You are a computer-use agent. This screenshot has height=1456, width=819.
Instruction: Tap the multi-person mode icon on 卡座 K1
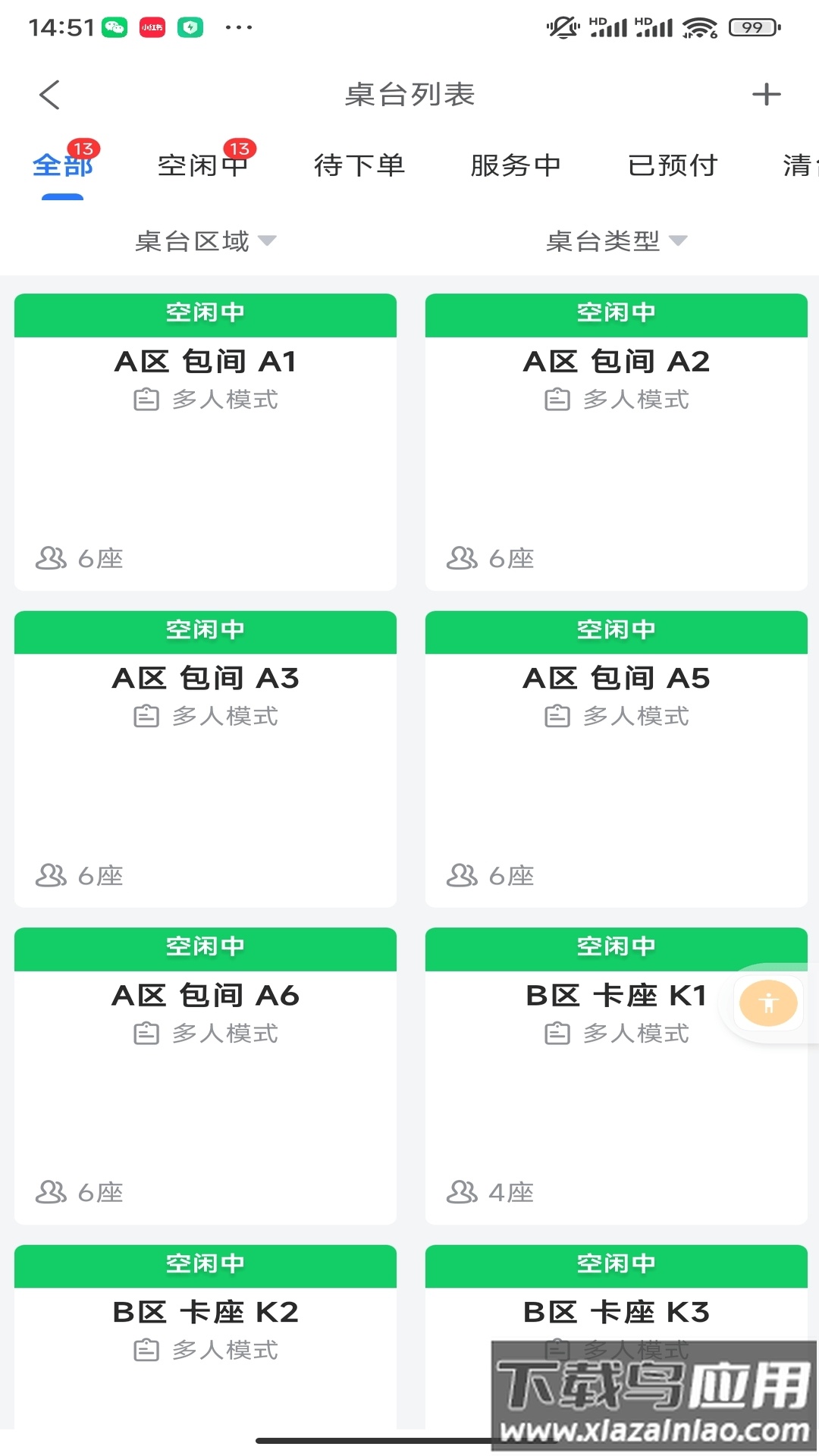click(557, 1032)
